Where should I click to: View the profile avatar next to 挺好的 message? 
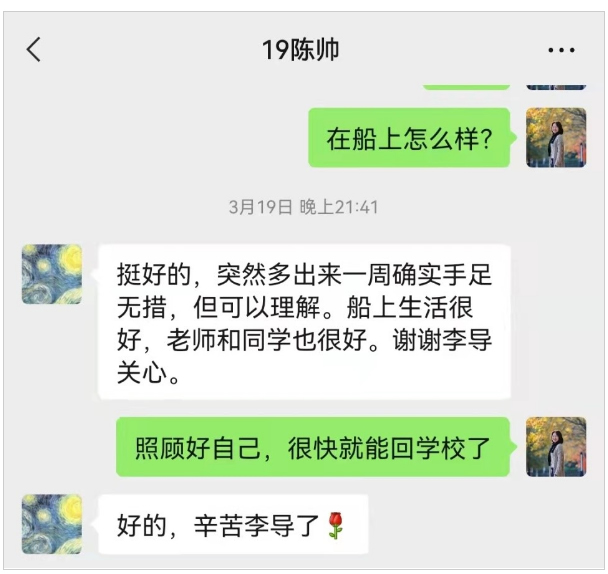pyautogui.click(x=52, y=274)
